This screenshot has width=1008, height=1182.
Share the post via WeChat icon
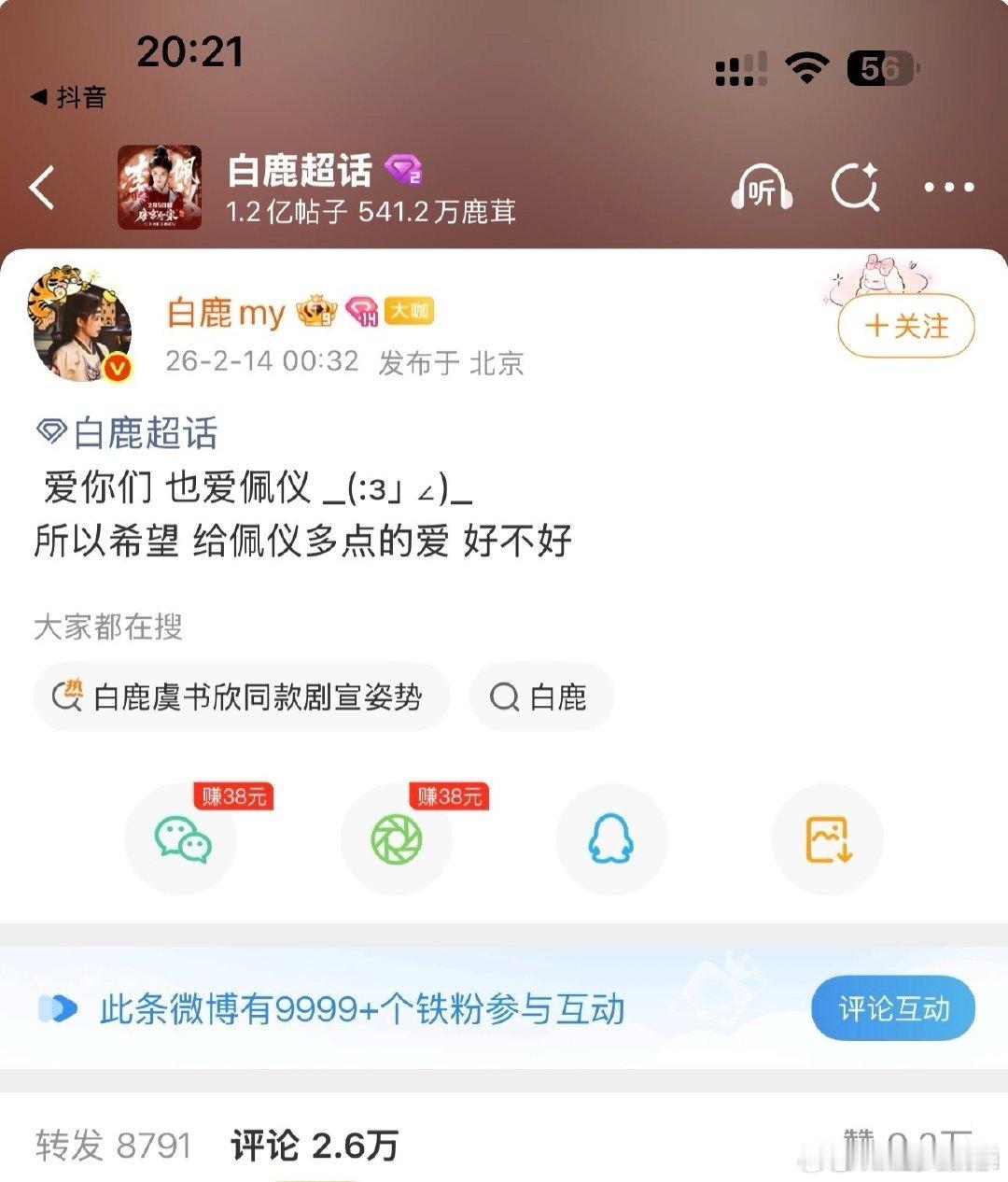point(180,839)
